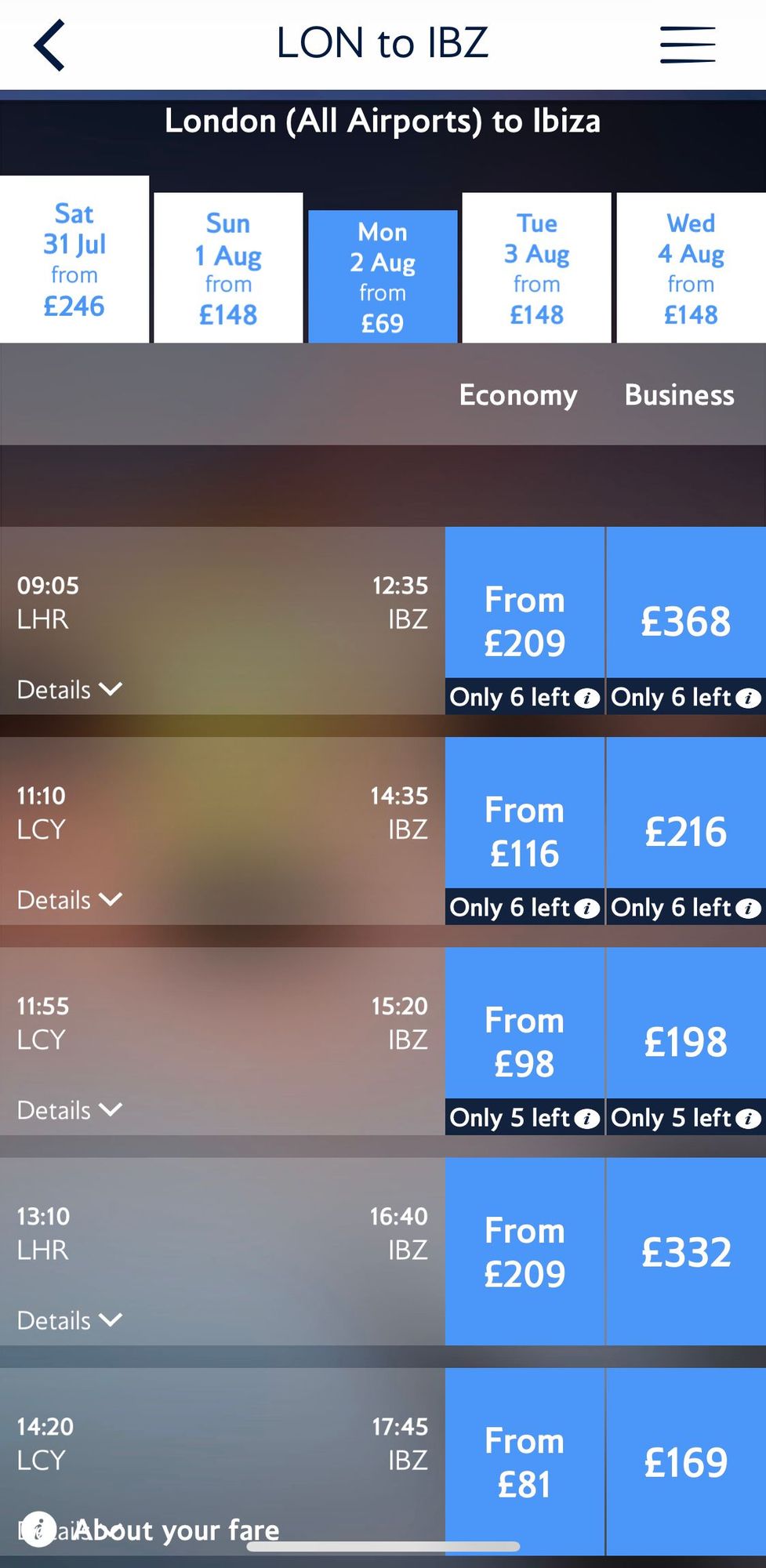Select the Wed 4 Aug date tab
The width and height of the screenshot is (766, 1568).
691,268
